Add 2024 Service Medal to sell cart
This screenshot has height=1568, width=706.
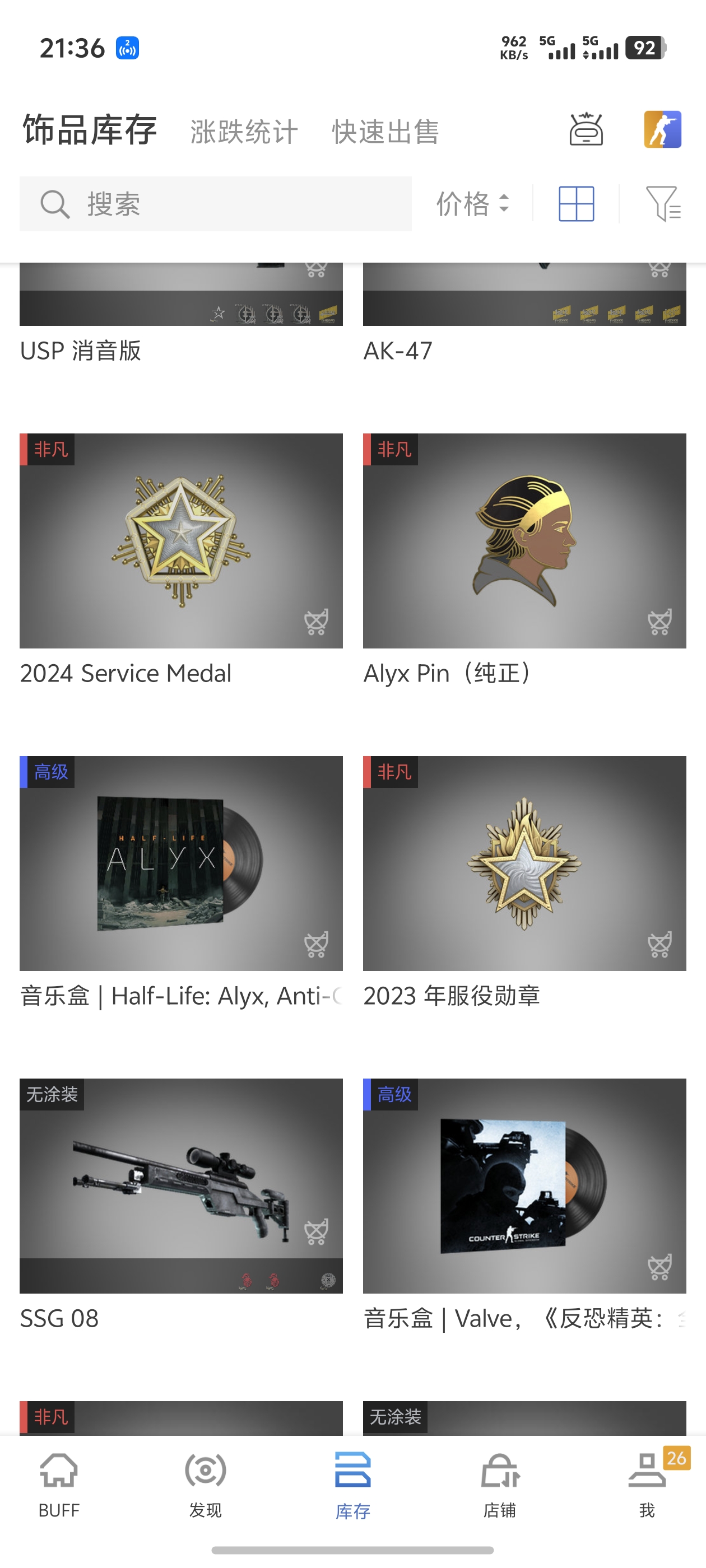click(x=316, y=622)
